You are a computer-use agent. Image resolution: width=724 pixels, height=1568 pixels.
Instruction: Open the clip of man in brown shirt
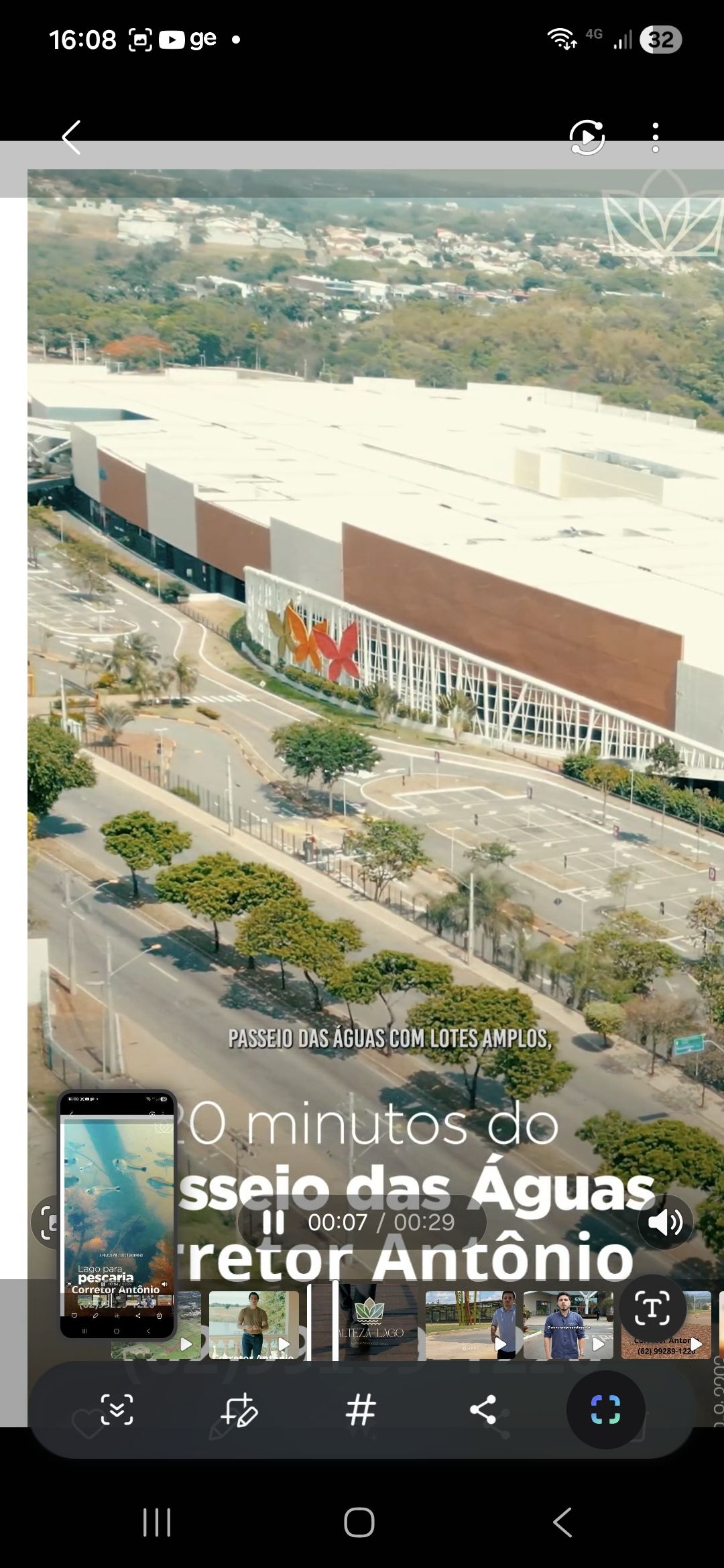coord(253,1325)
